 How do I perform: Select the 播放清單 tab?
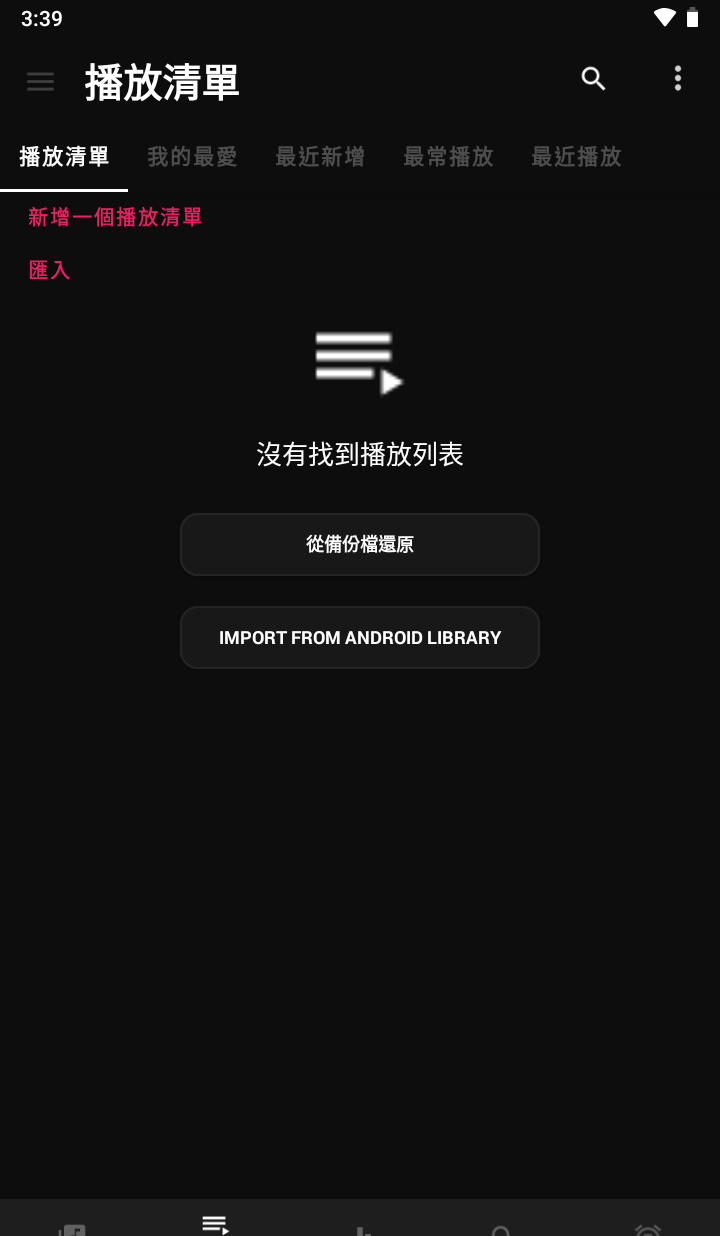click(x=64, y=157)
